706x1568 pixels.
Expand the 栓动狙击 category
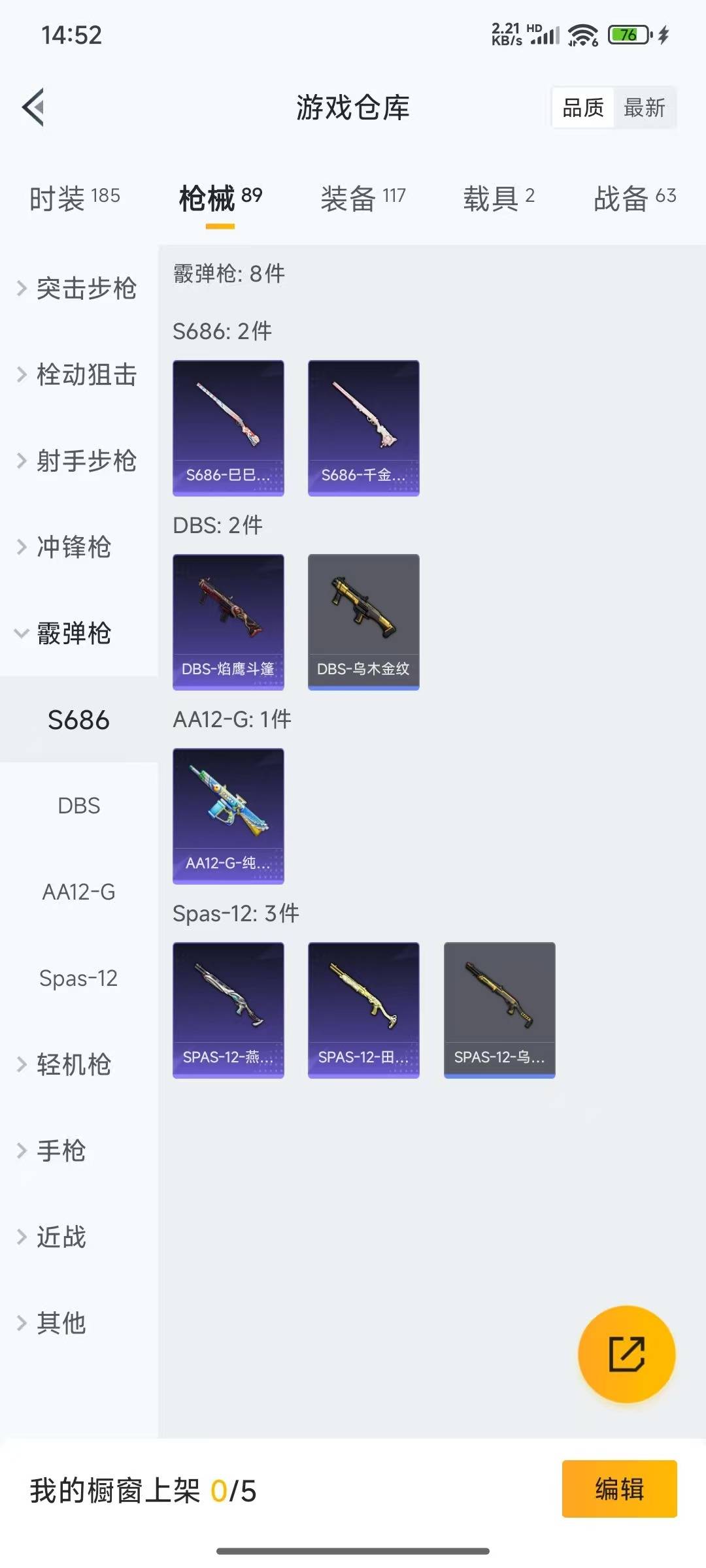pyautogui.click(x=78, y=374)
